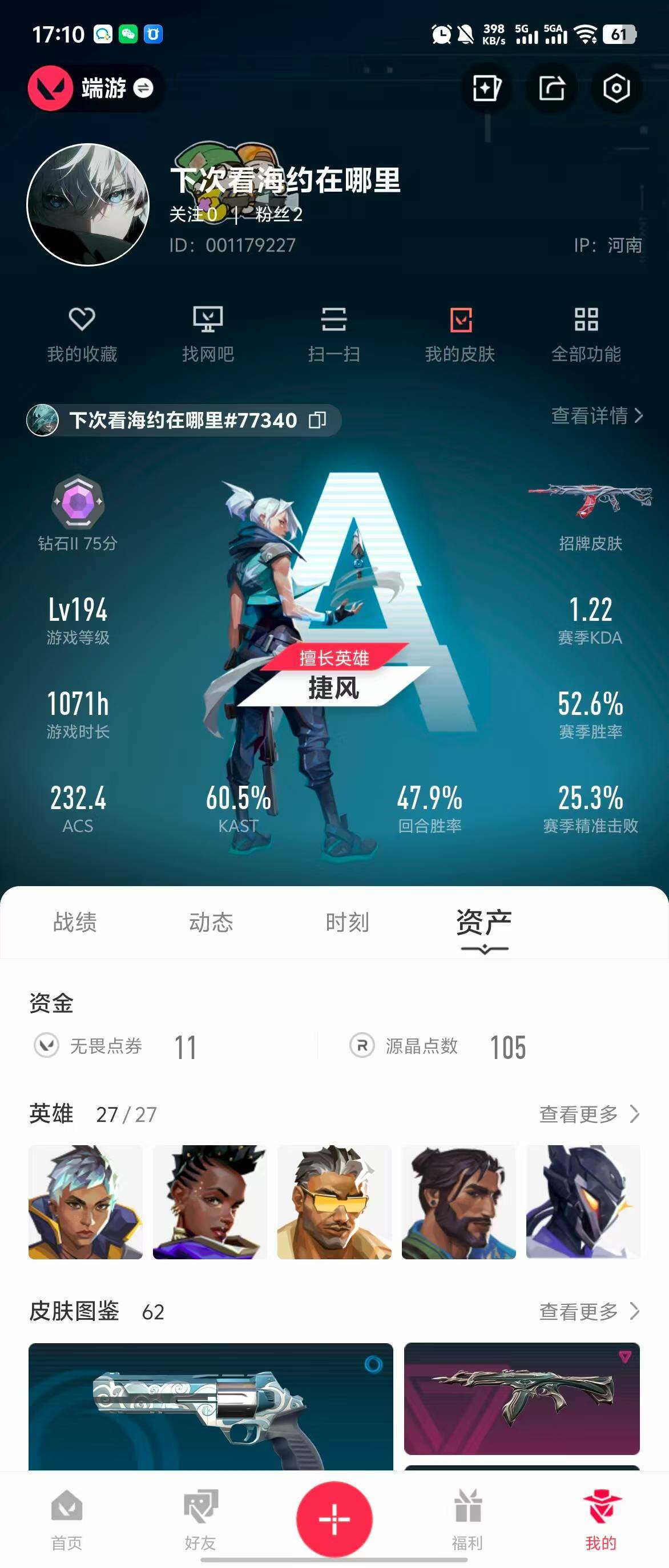Viewport: 669px width, 1568px height.
Task: Open the card customization icon
Action: coord(486,89)
